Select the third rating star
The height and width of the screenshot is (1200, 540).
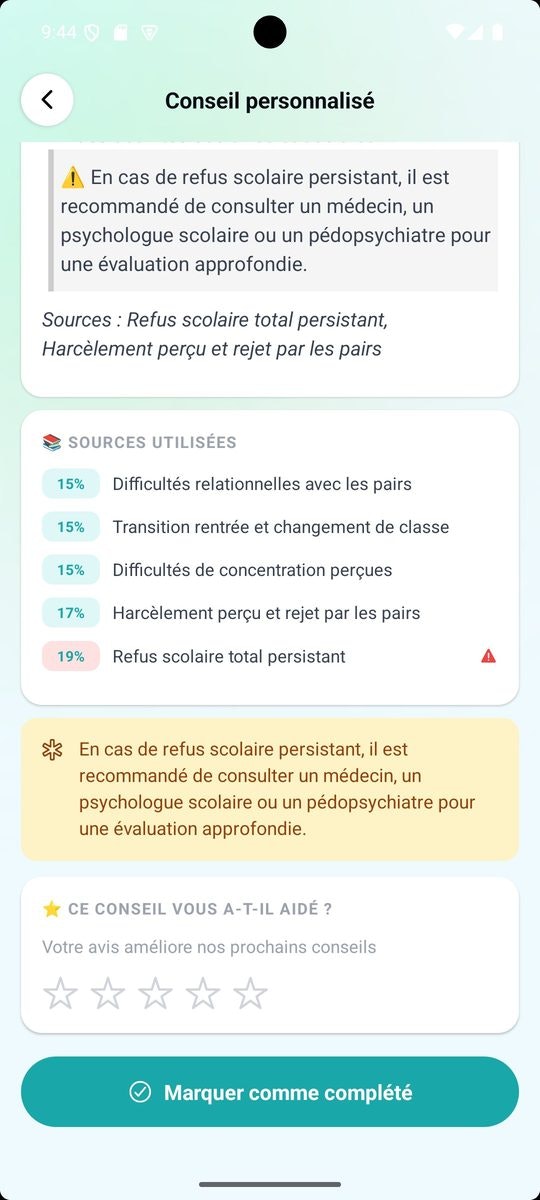(155, 993)
